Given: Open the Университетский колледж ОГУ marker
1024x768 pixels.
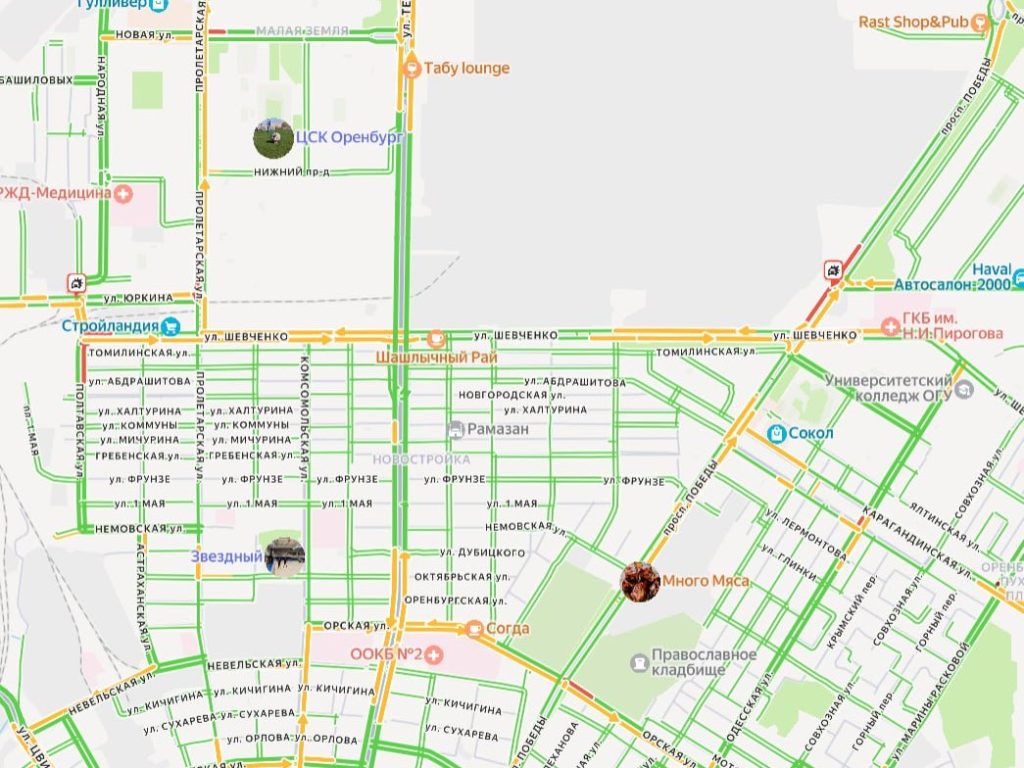Looking at the screenshot, I should click(963, 389).
